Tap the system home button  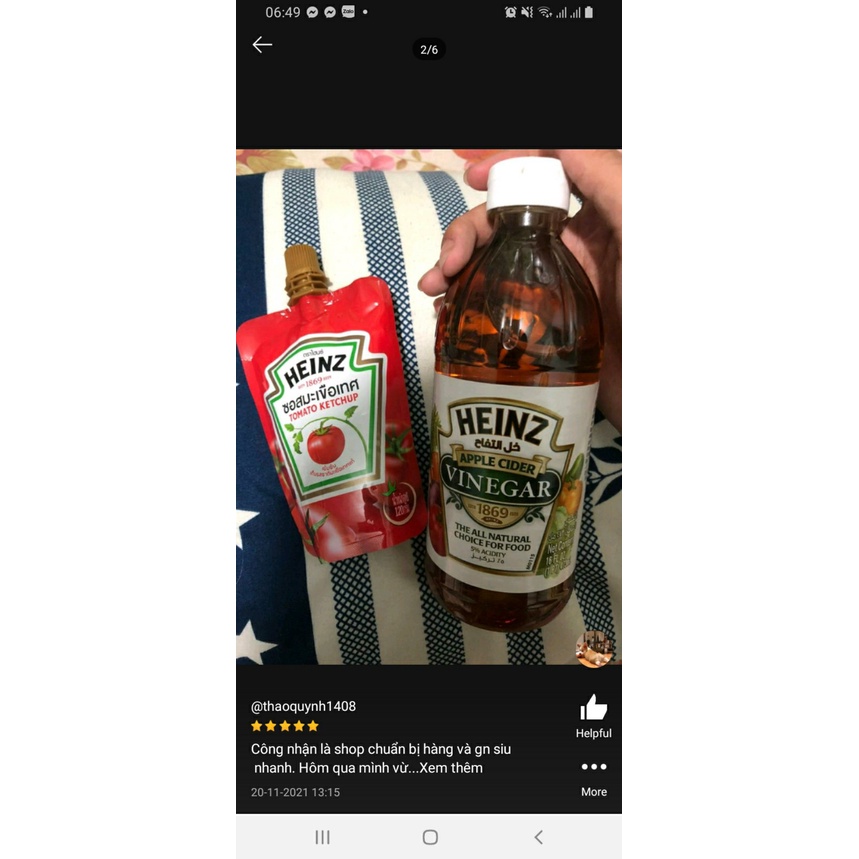pos(430,837)
